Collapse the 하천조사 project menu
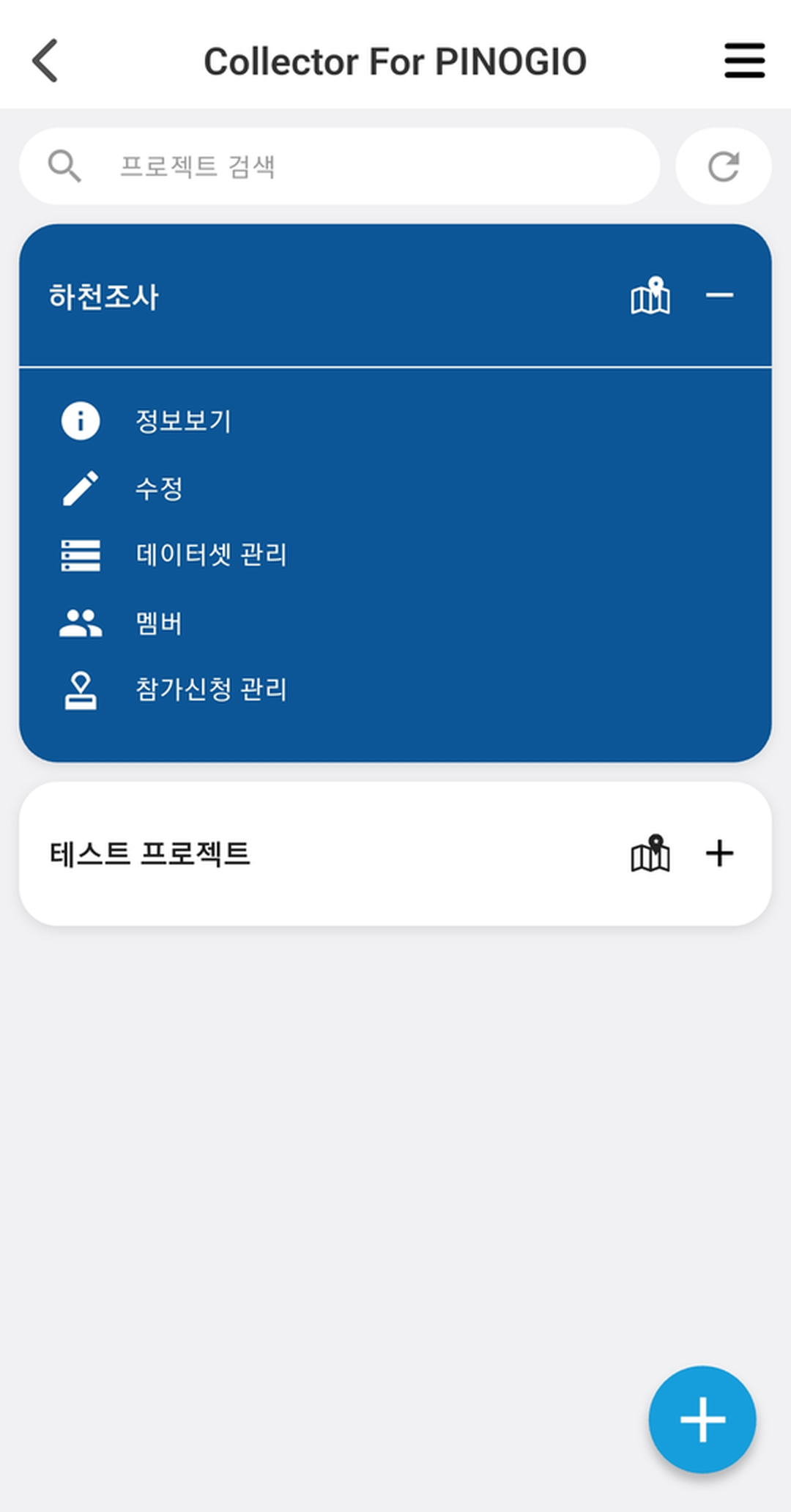This screenshot has height=1512, width=791. 721,295
